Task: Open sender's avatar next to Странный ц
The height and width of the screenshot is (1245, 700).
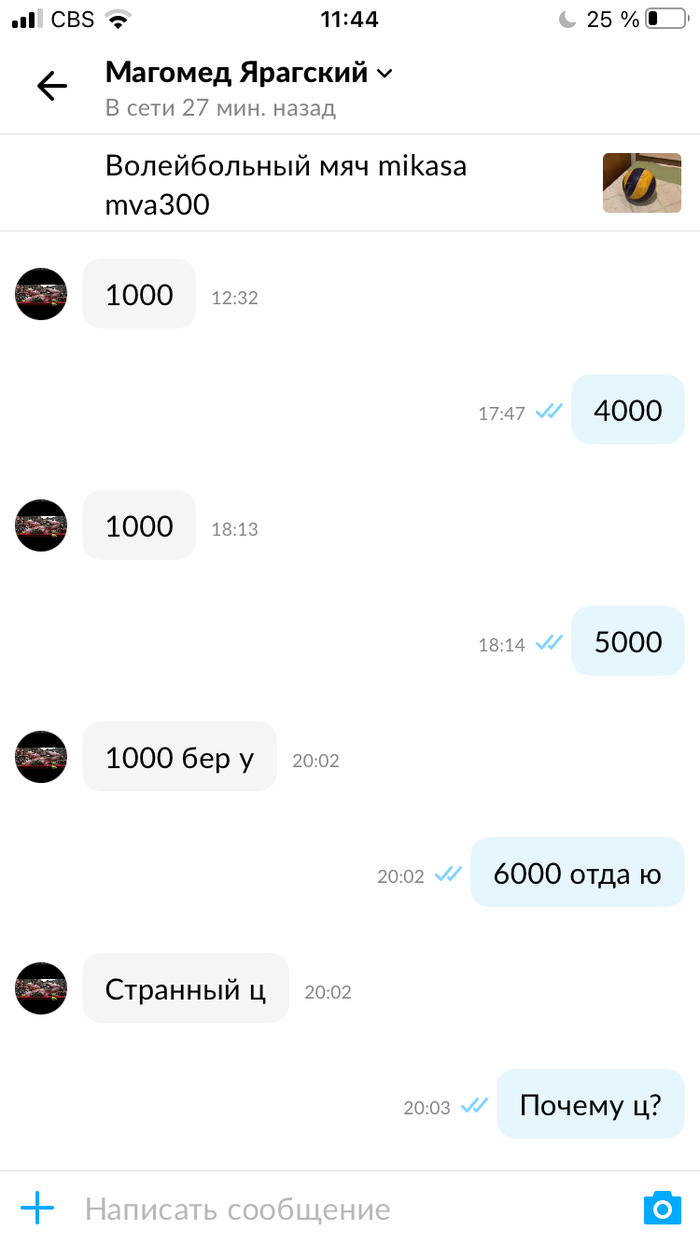Action: click(x=41, y=988)
